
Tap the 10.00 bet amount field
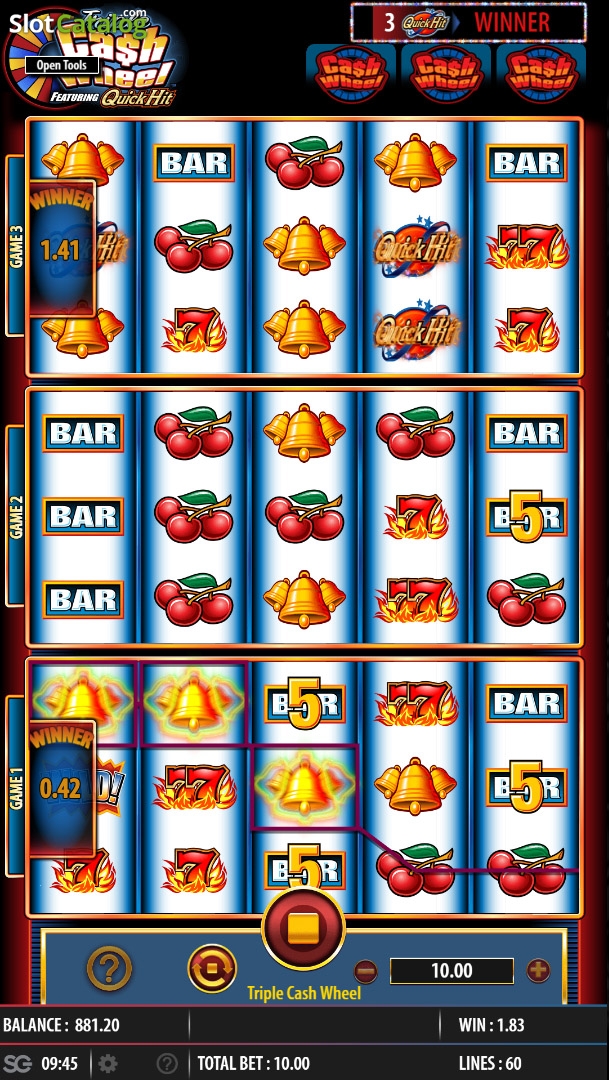point(452,971)
